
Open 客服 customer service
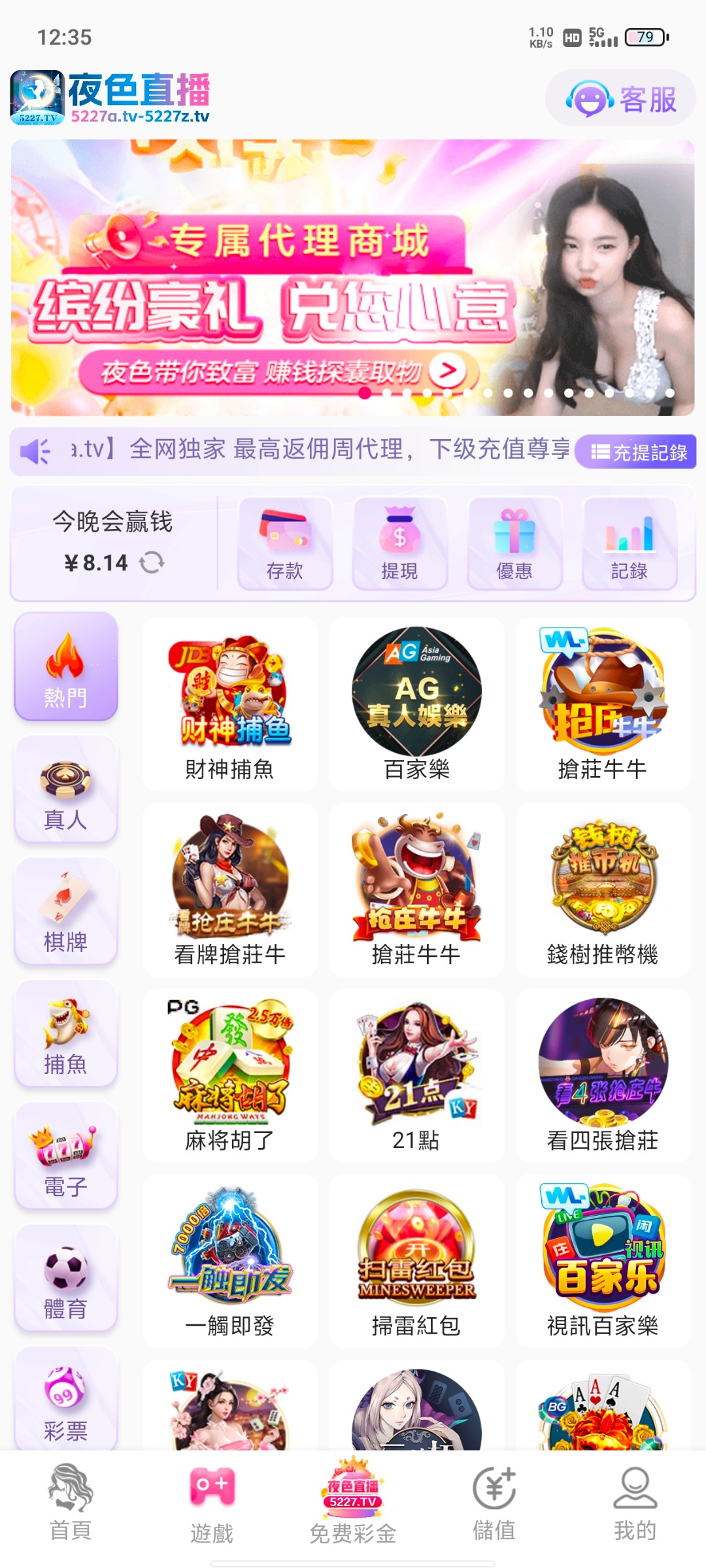tap(620, 99)
